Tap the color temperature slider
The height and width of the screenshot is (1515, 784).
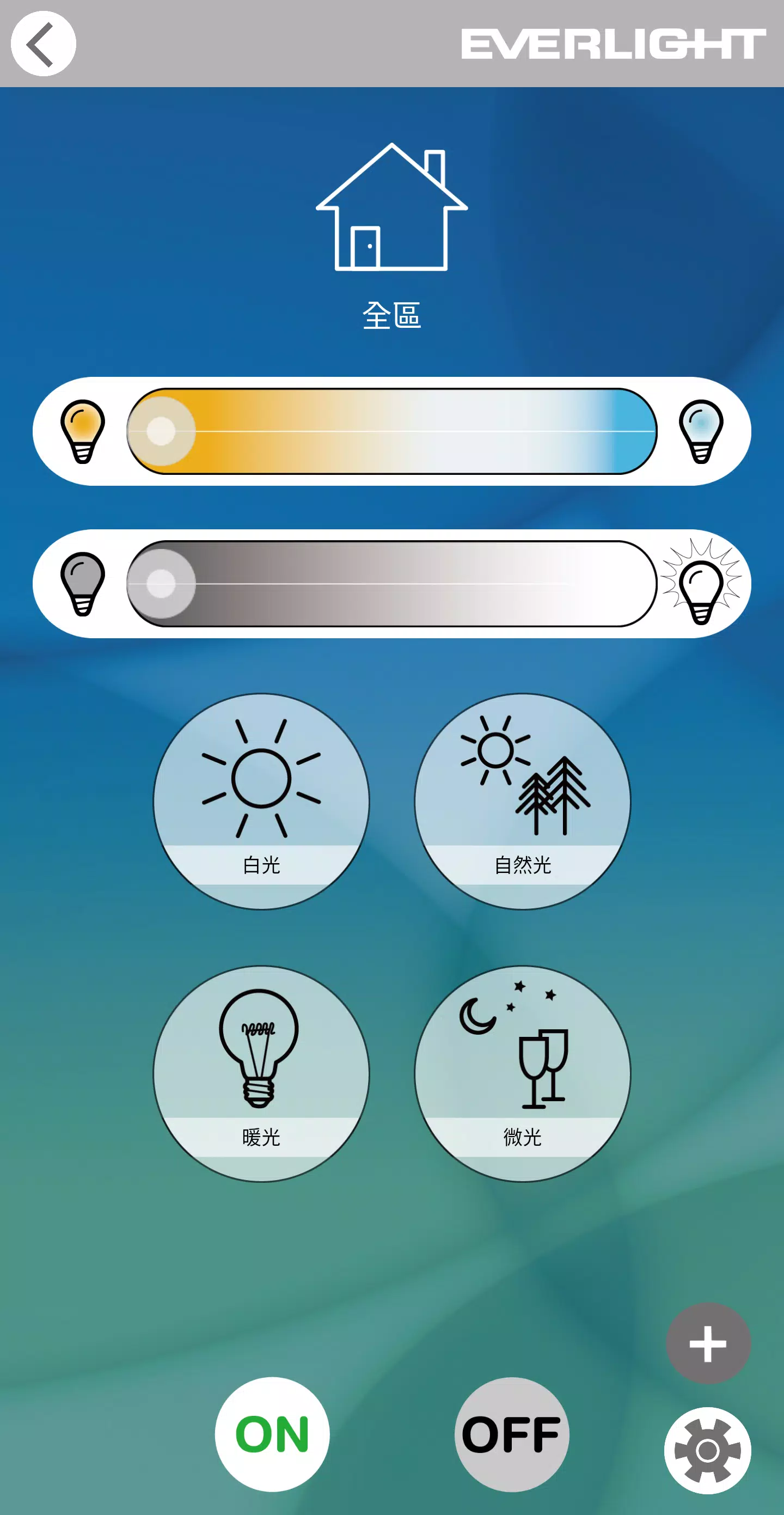coord(391,431)
